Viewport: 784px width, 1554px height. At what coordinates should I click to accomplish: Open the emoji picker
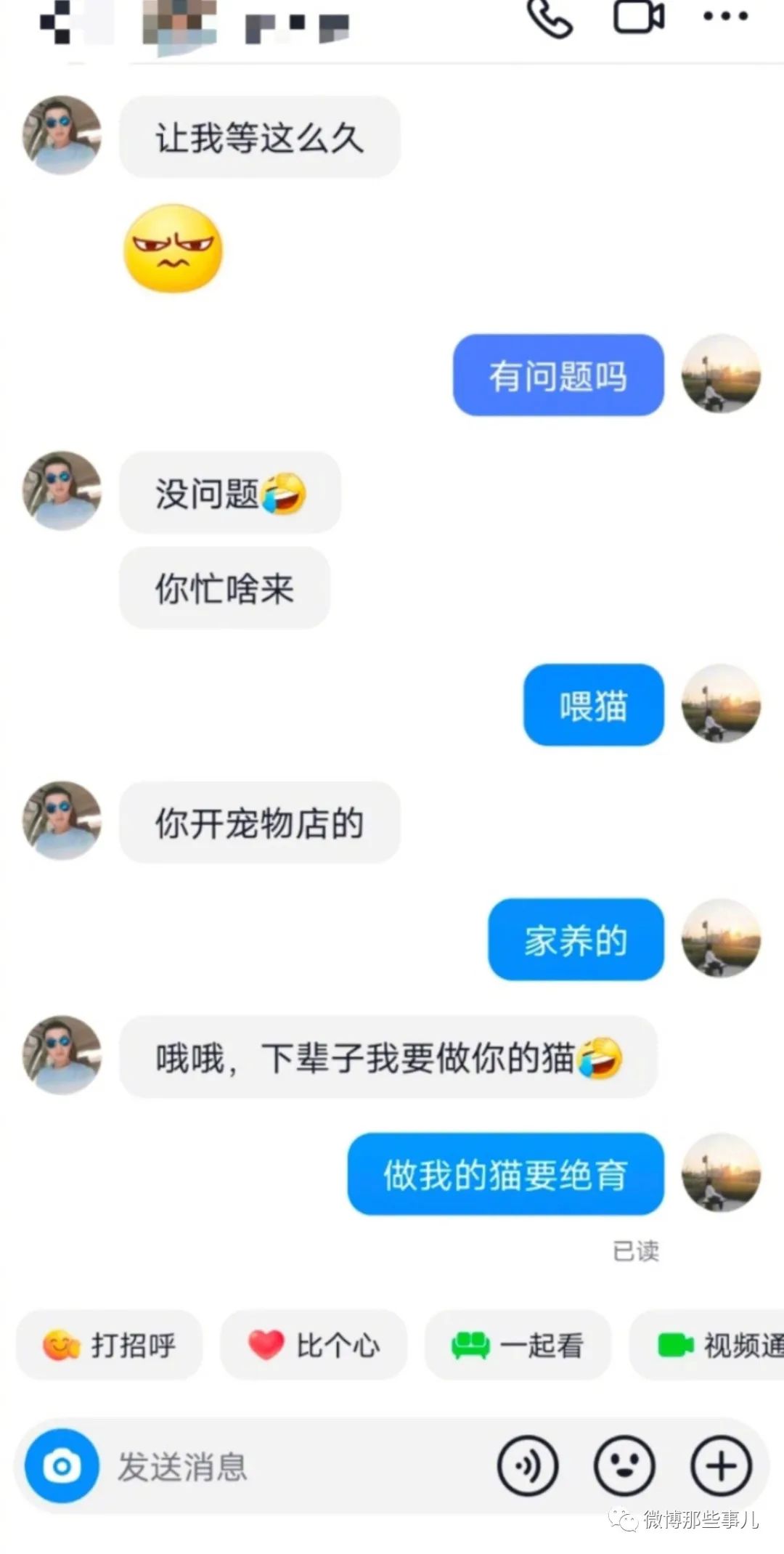tap(624, 1466)
